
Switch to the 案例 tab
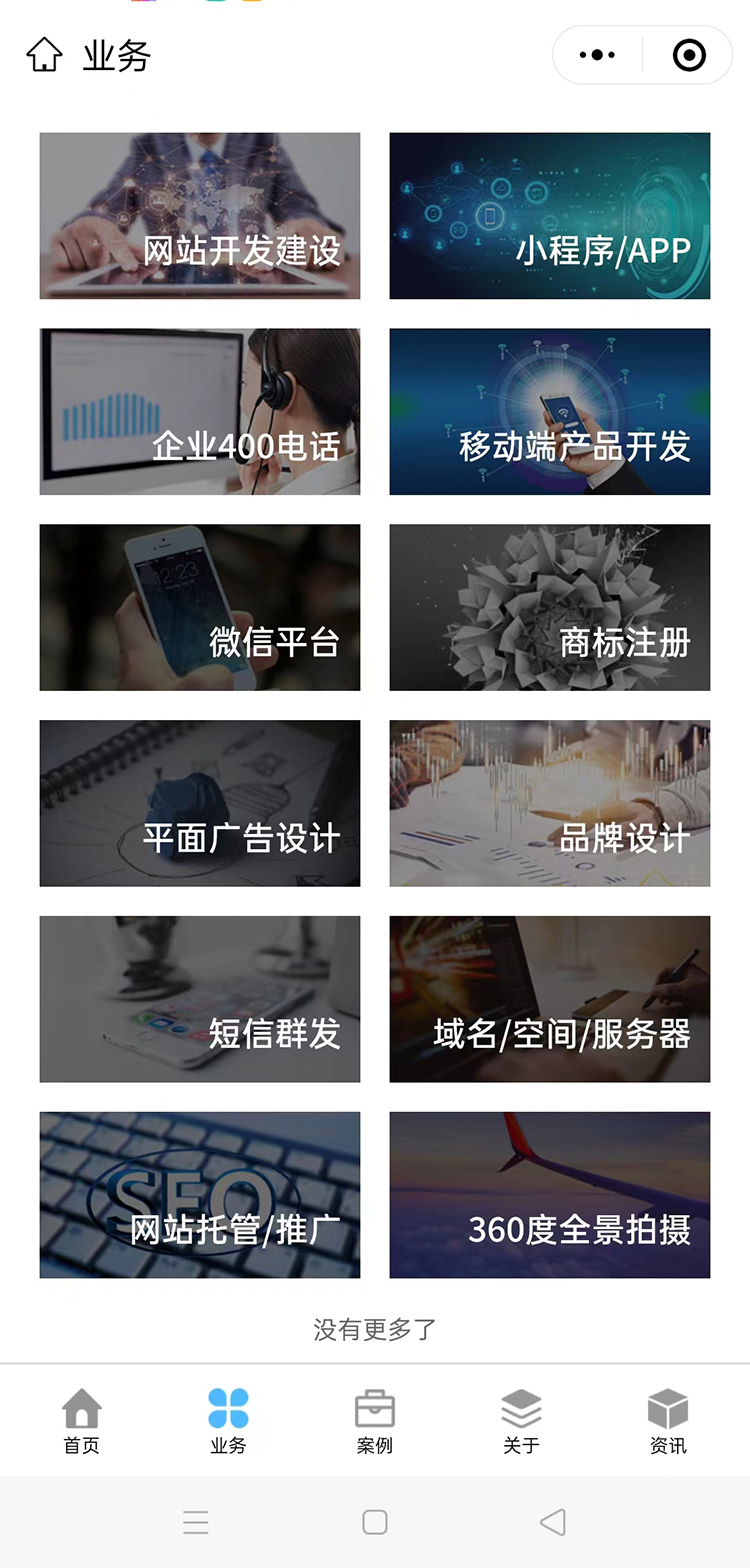[x=375, y=1421]
